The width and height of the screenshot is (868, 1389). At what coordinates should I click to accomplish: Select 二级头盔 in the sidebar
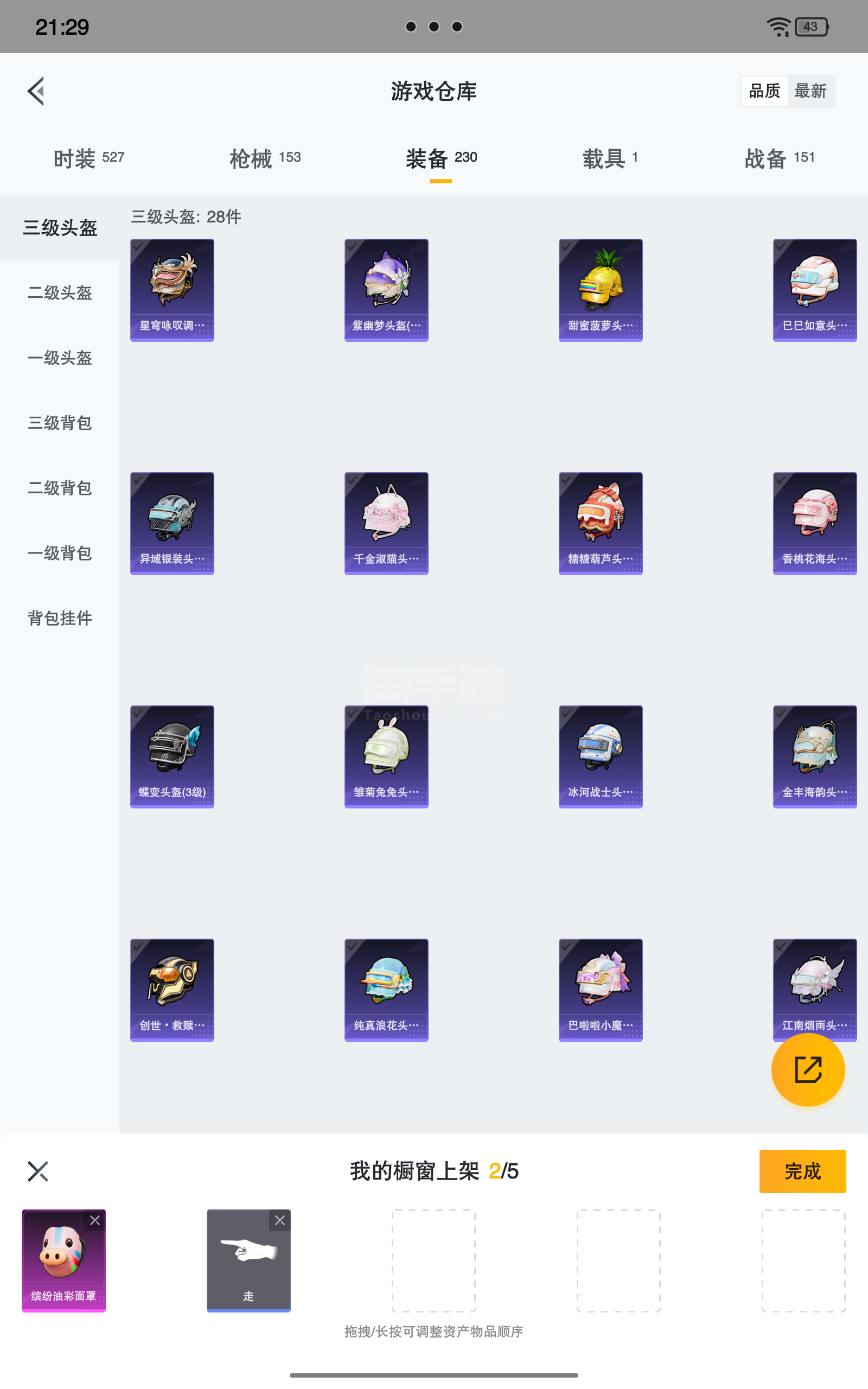60,293
